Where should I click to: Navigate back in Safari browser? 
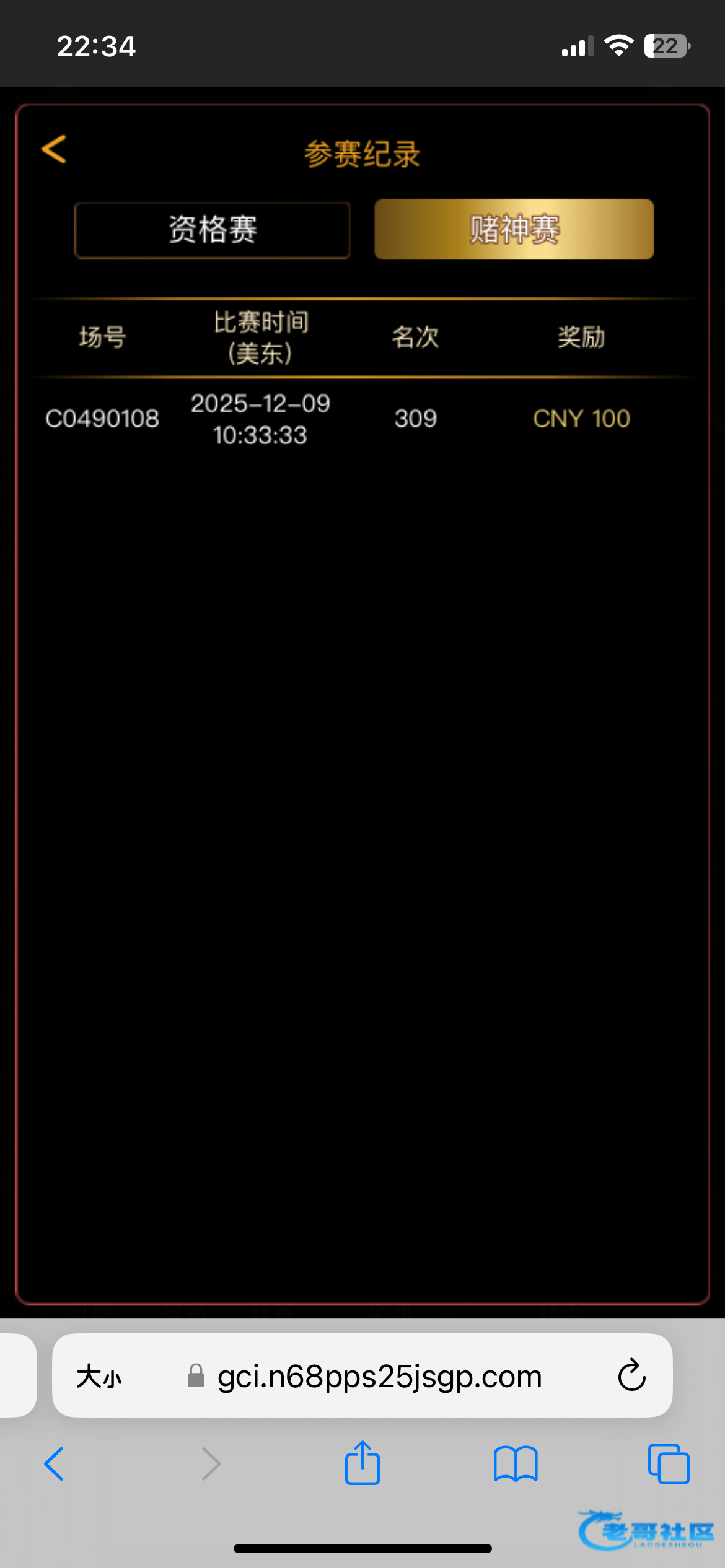54,1464
